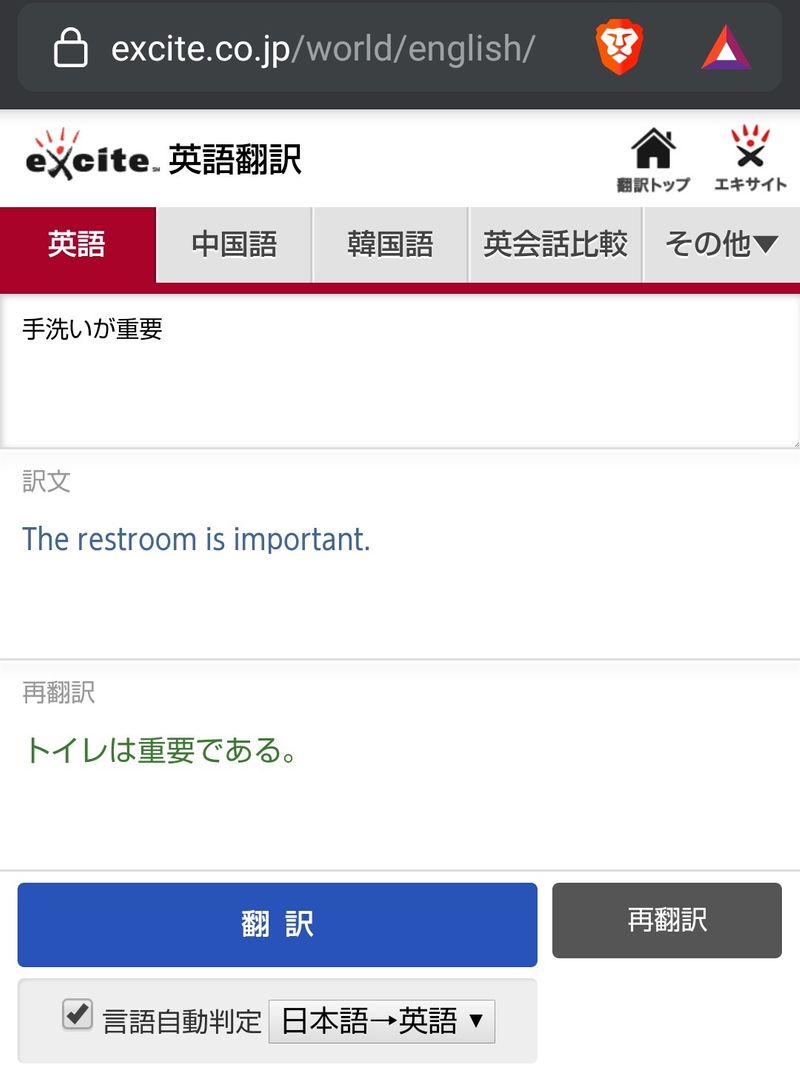Switch to the 韓国語 tab

[390, 245]
